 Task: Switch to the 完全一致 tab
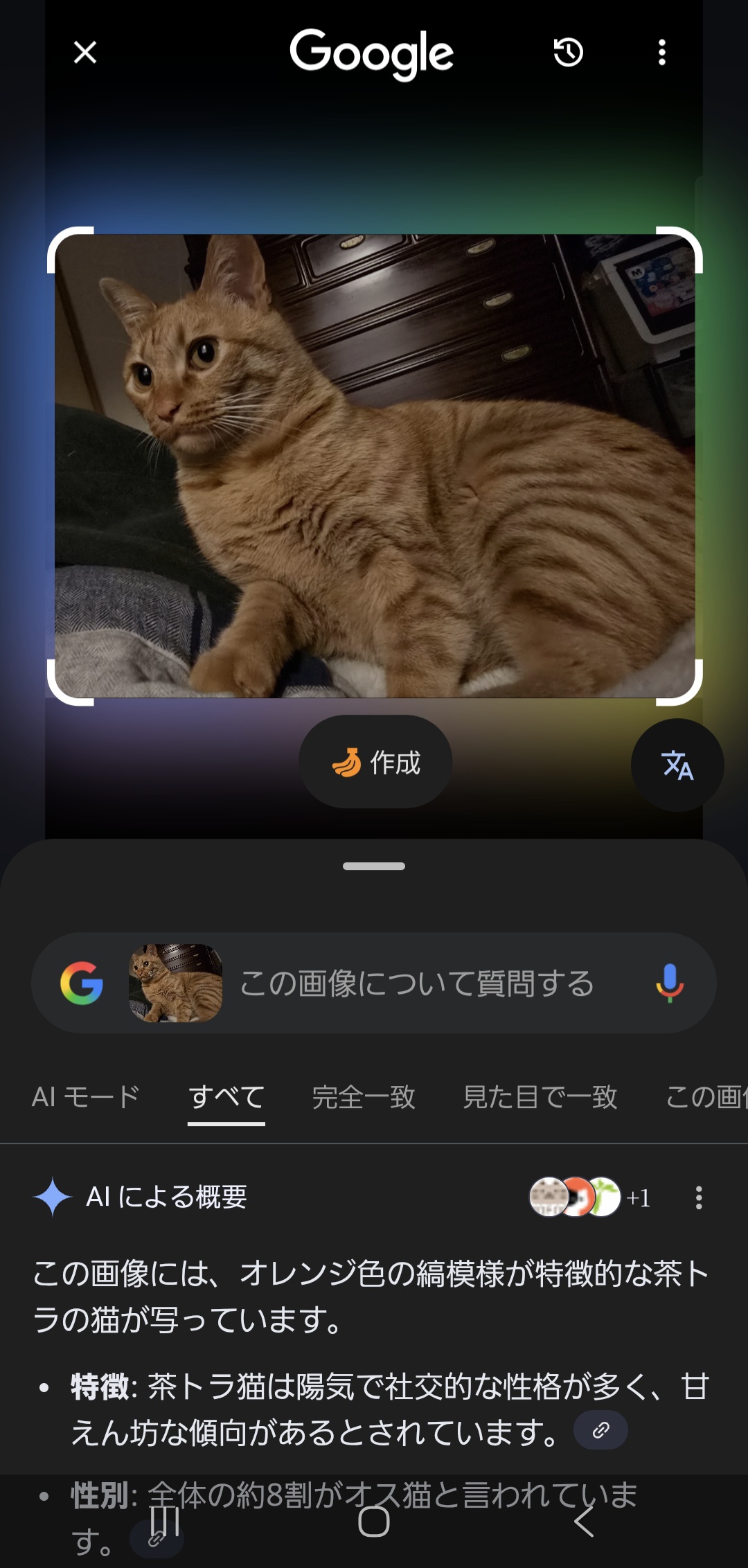tap(364, 1097)
